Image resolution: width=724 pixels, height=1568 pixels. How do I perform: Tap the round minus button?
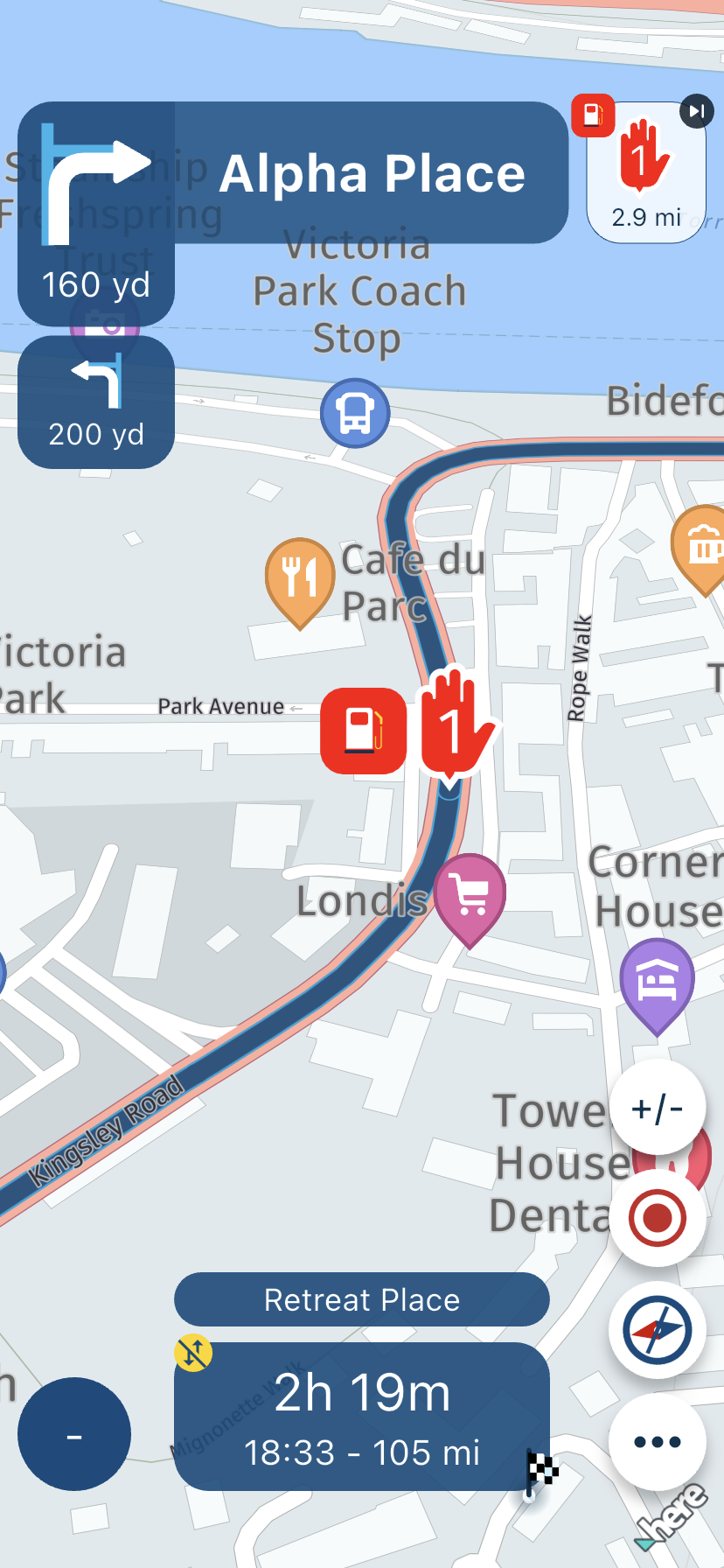[x=74, y=1434]
